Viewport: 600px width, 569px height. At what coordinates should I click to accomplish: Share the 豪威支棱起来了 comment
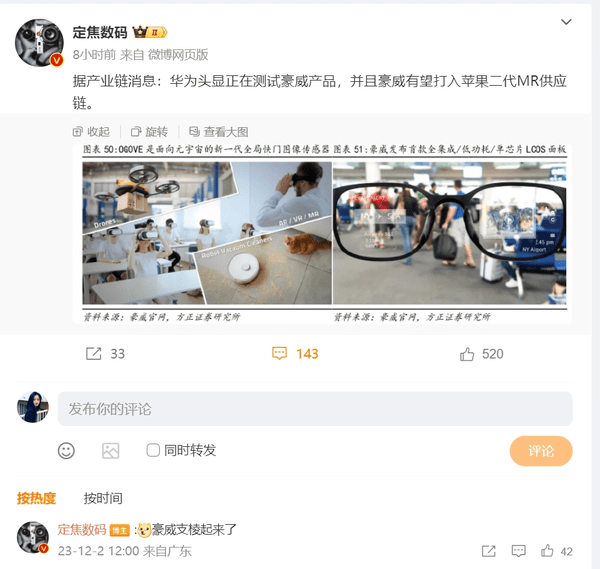tap(488, 551)
